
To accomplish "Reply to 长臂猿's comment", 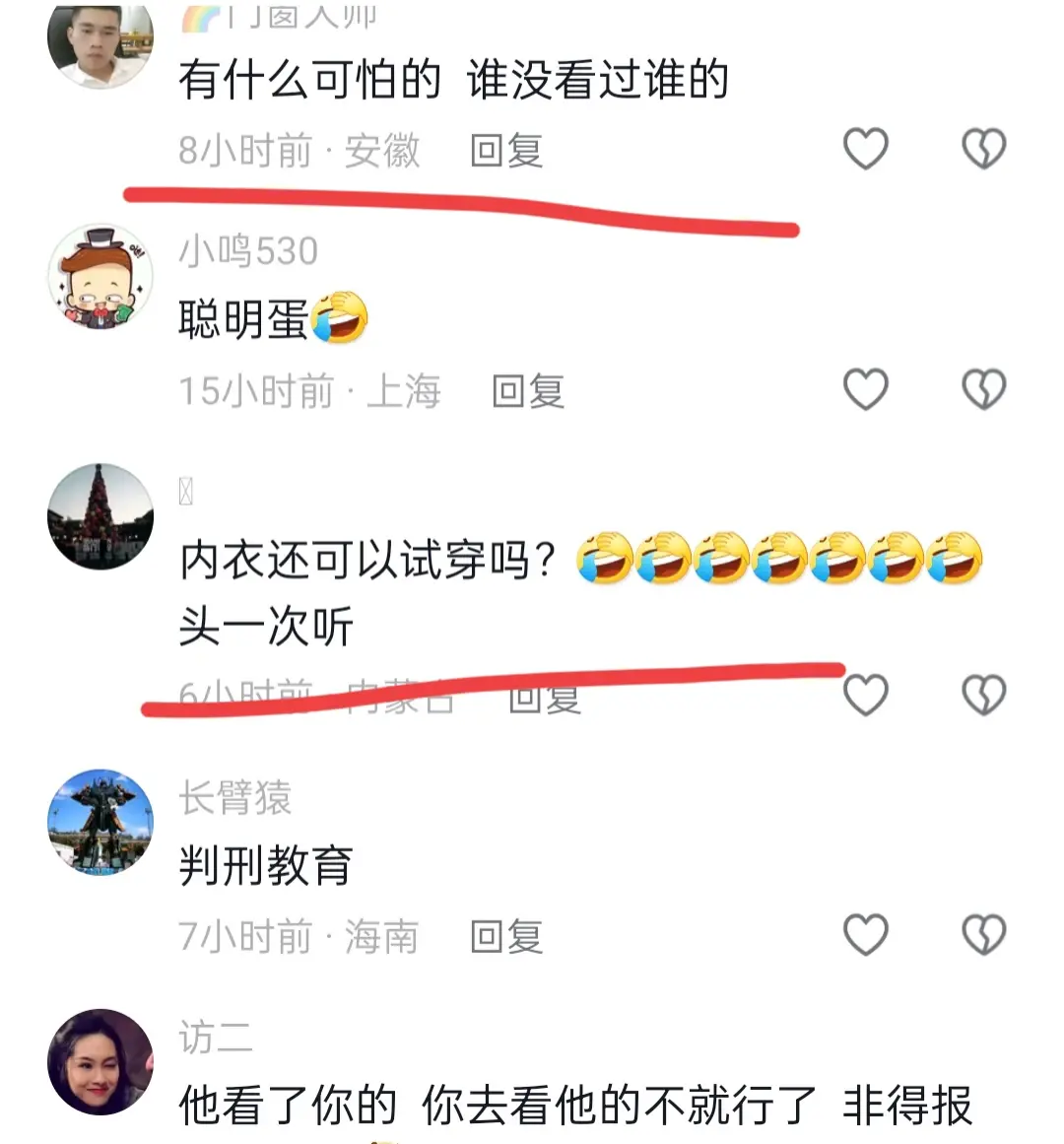I will pos(506,936).
